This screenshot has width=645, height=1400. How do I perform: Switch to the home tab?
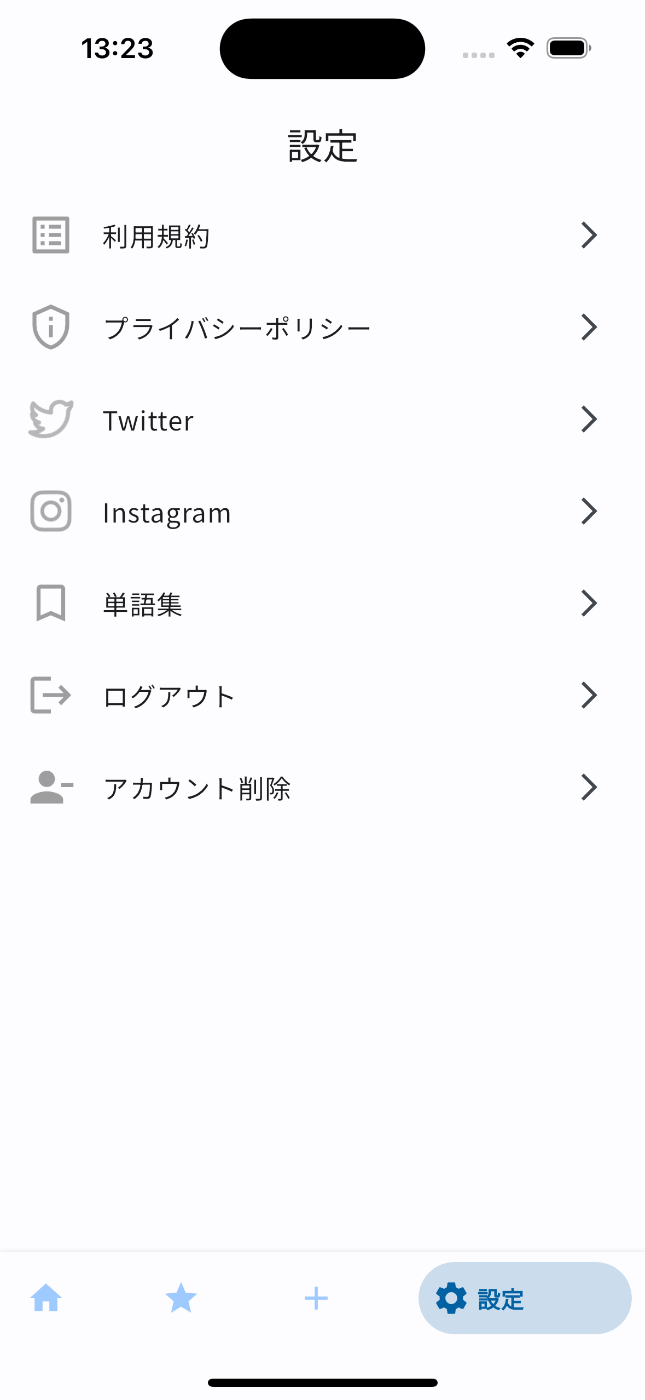pyautogui.click(x=46, y=1298)
